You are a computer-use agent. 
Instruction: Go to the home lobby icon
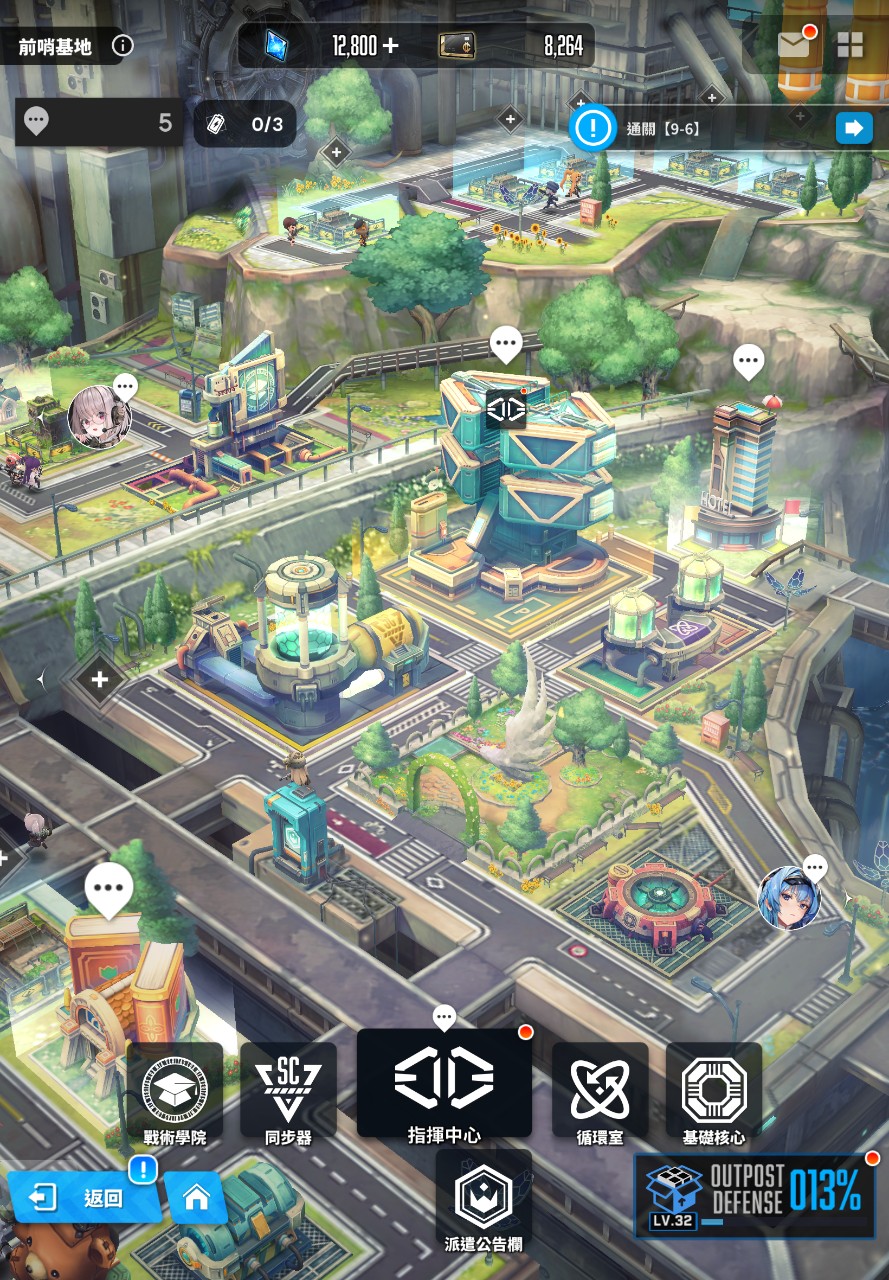click(196, 1198)
